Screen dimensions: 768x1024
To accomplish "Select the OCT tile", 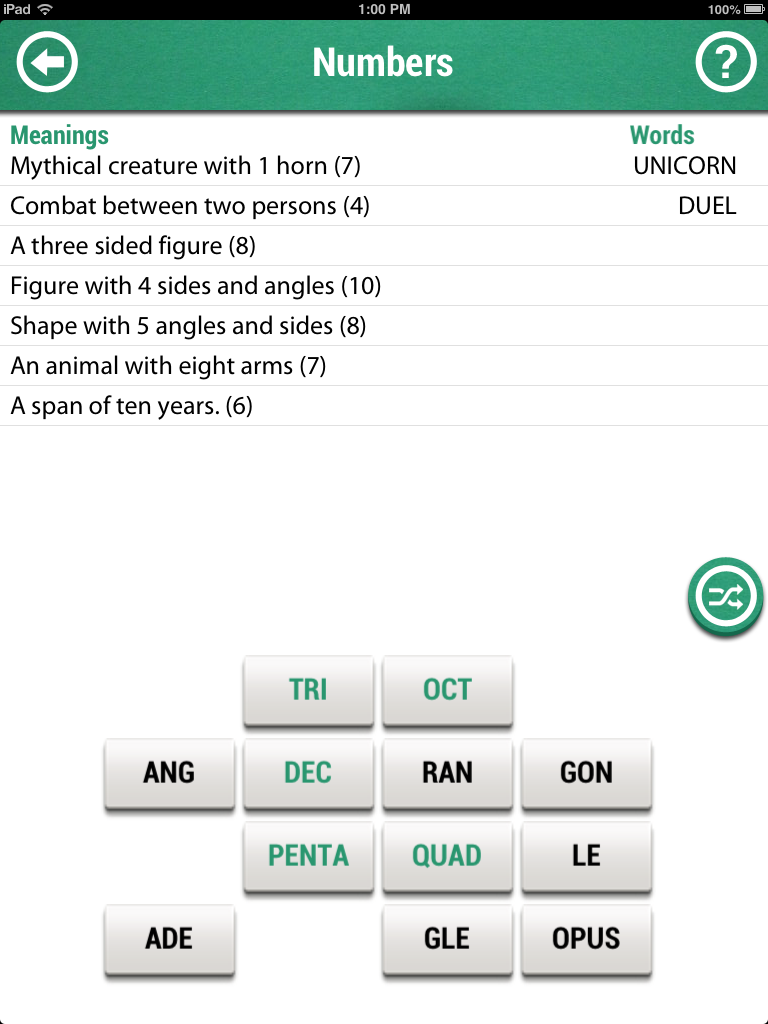I will tap(447, 690).
